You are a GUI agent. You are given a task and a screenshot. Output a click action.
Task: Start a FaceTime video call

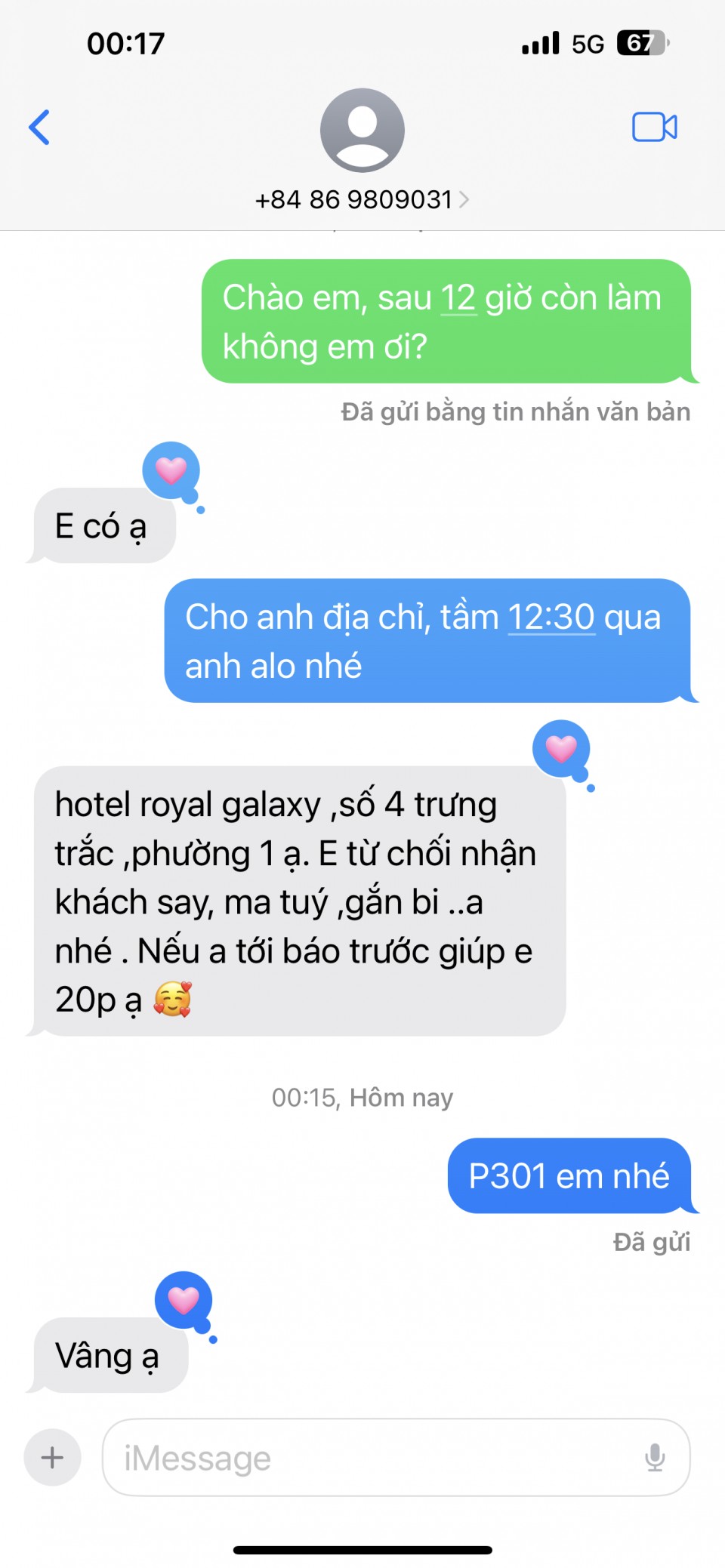pos(654,127)
